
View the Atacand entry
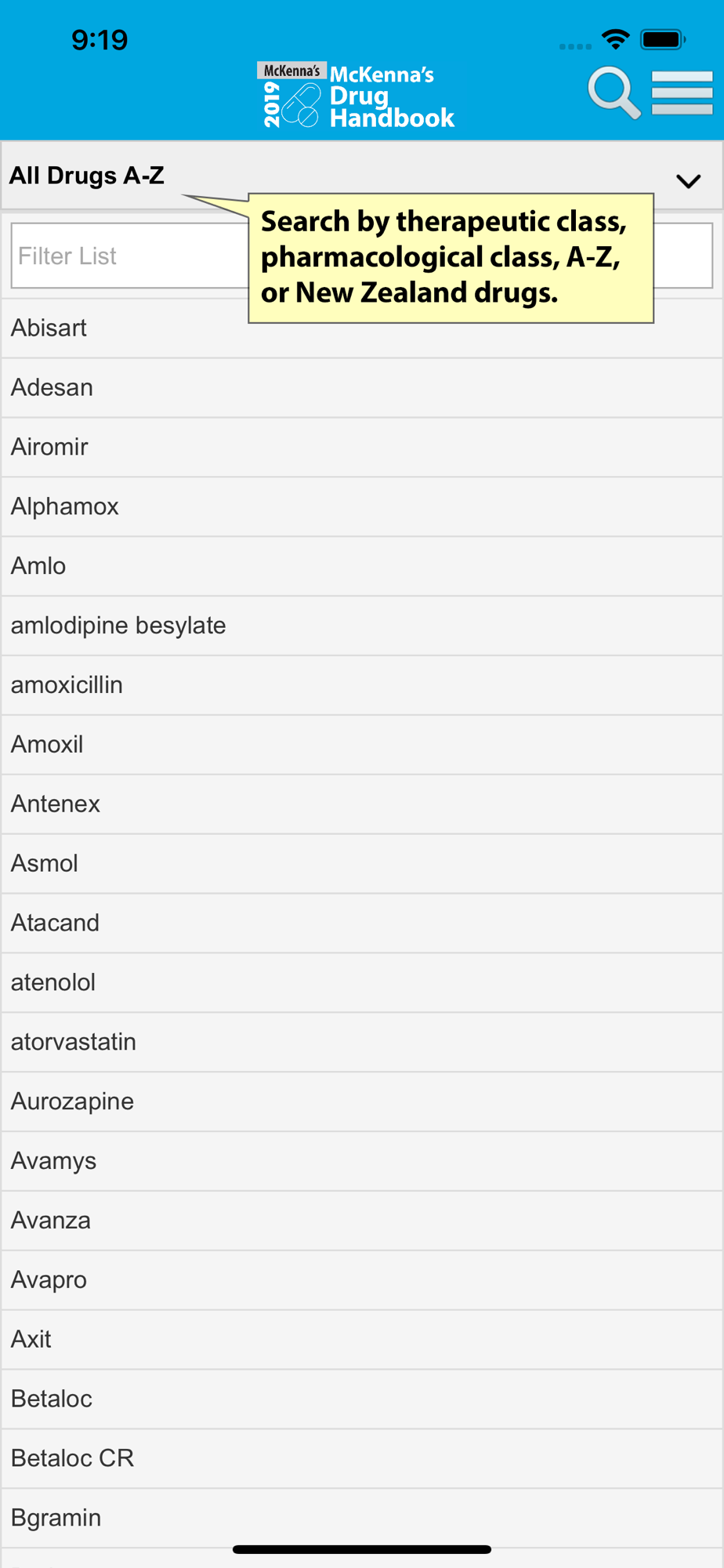(x=362, y=924)
